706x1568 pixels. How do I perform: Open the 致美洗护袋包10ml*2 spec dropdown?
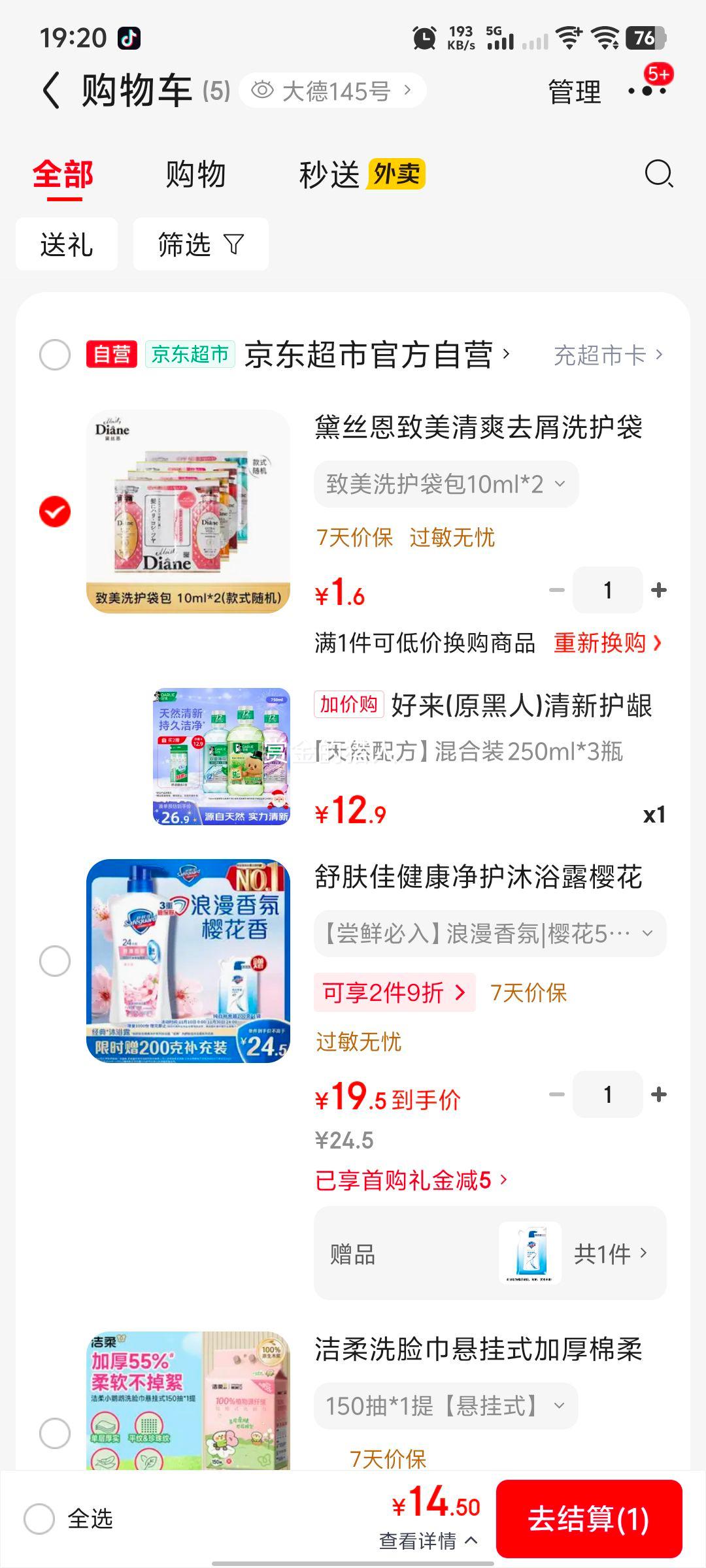[x=445, y=483]
